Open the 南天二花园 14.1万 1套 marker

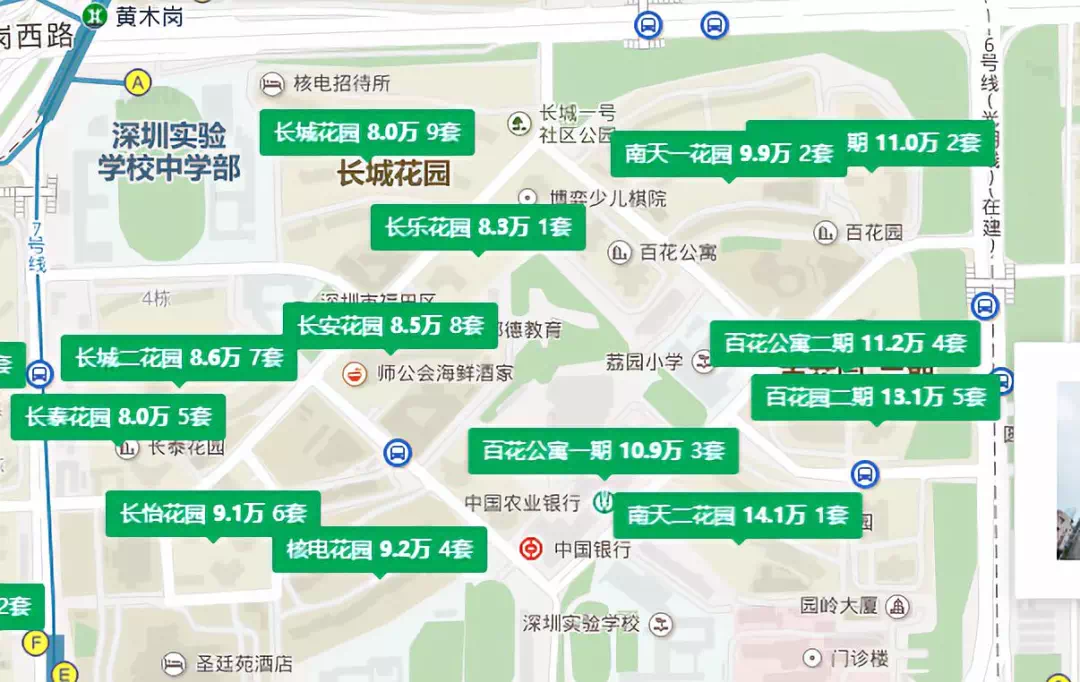pos(737,516)
